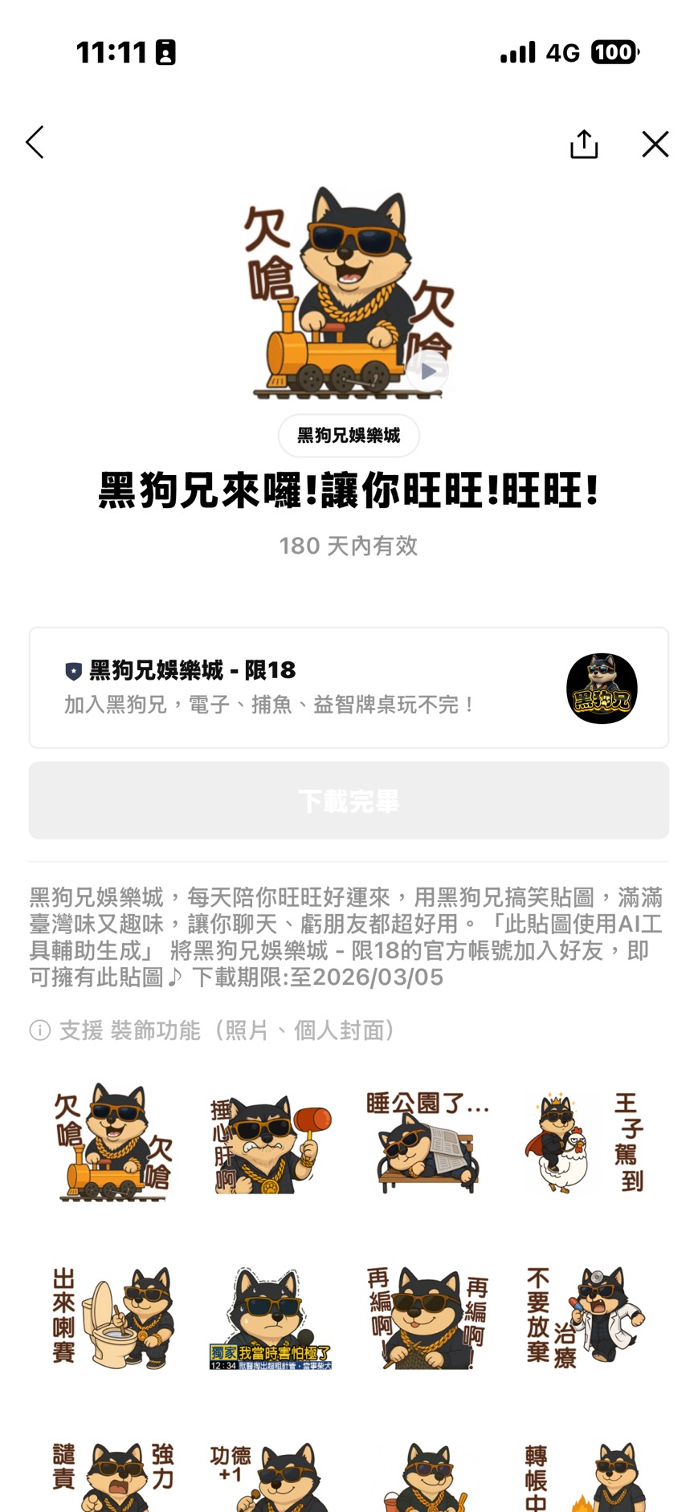This screenshot has width=698, height=1512.
Task: Play the main sticker animation
Action: coord(428,371)
